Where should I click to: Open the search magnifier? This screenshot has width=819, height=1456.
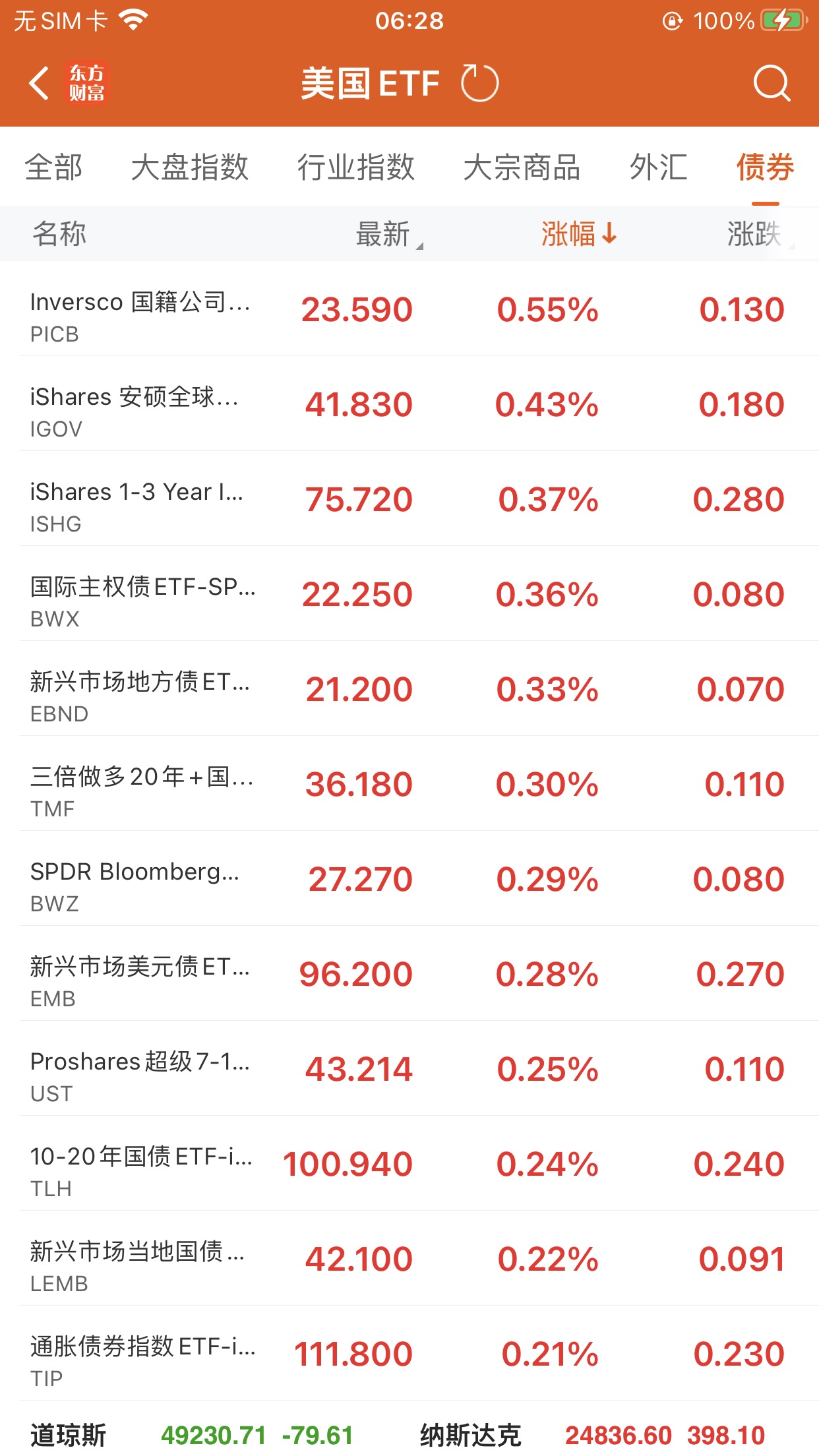771,84
